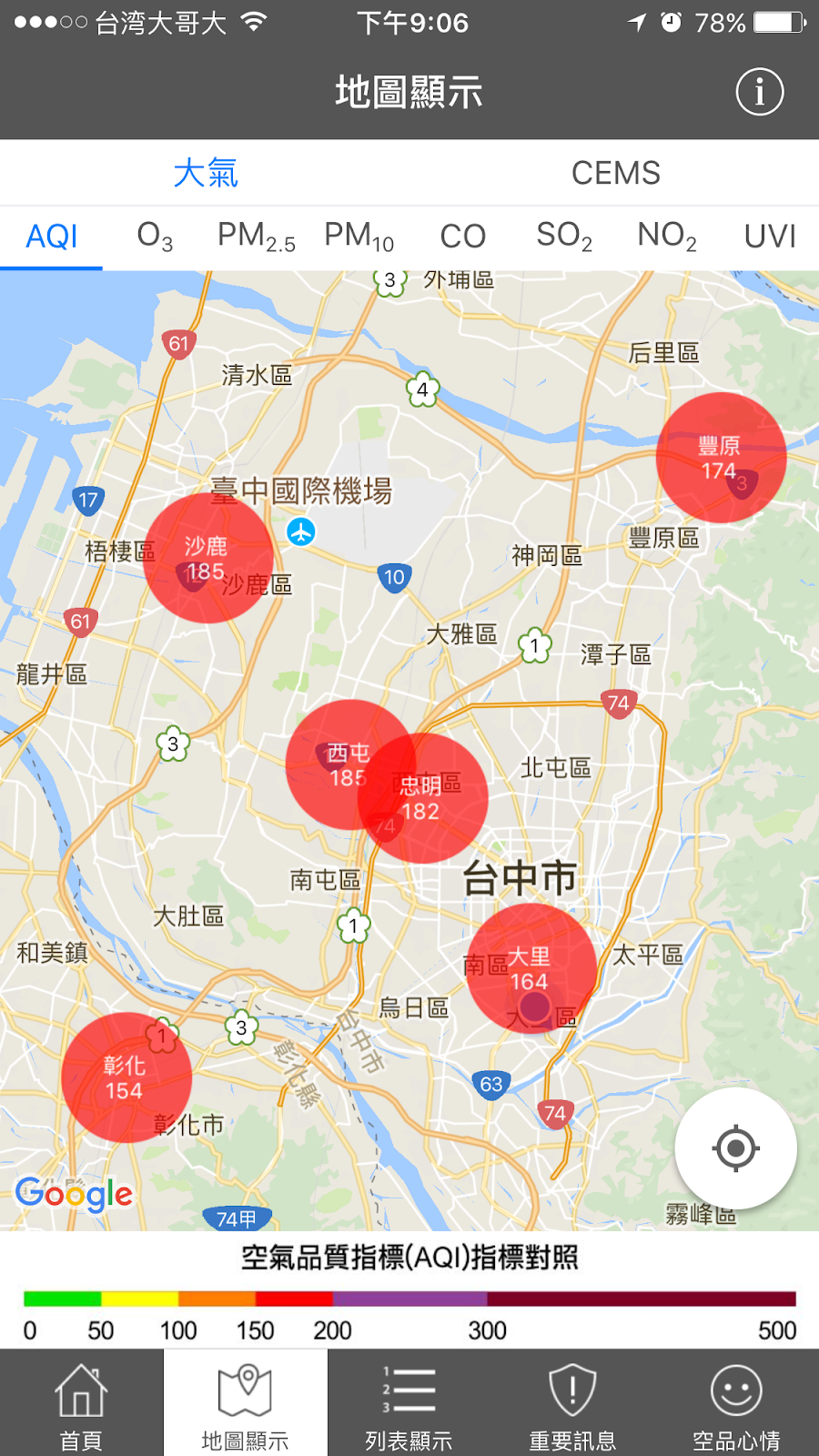Select the PM10 tab
Image resolution: width=819 pixels, height=1456 pixels.
coord(359,237)
